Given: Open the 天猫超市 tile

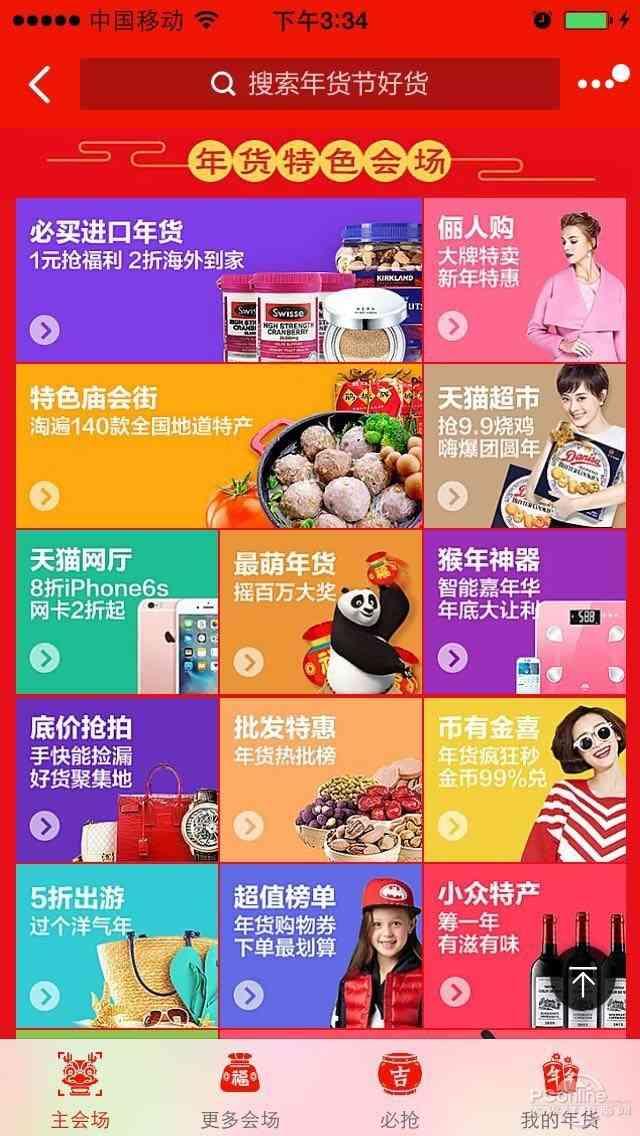Looking at the screenshot, I should tap(525, 446).
